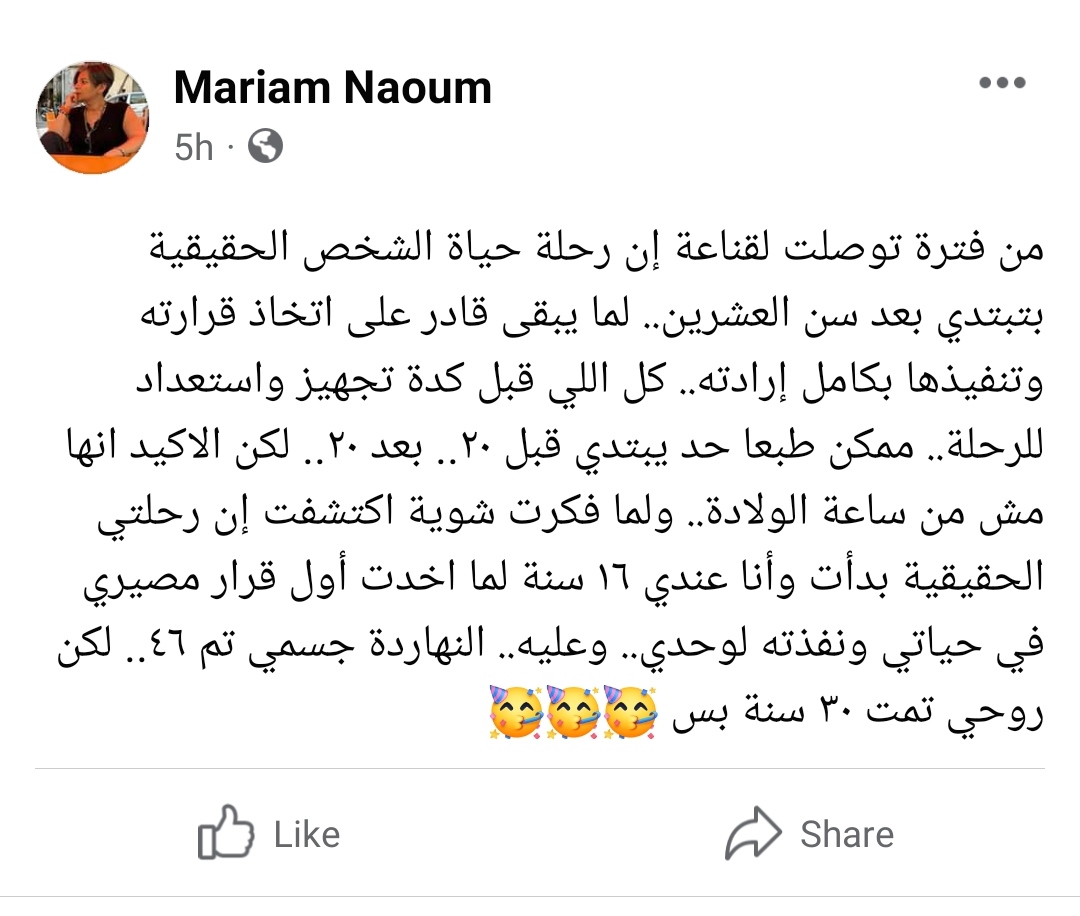
Task: Open the Mariam Naoum profile name link
Action: click(332, 88)
